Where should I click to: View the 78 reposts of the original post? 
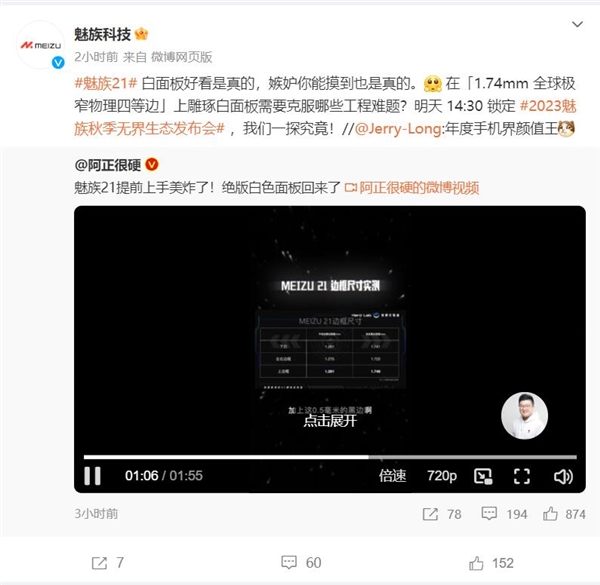pyautogui.click(x=444, y=513)
